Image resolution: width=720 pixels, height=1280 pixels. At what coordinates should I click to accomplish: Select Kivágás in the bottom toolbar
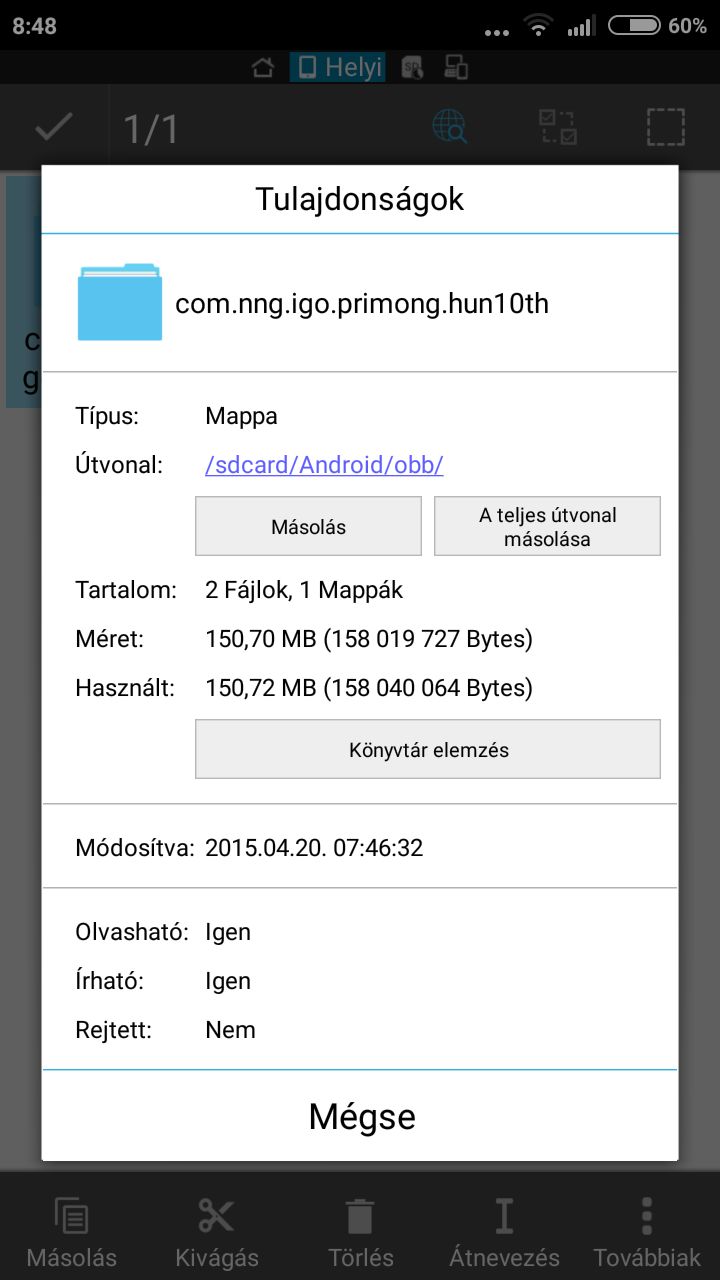(216, 1232)
